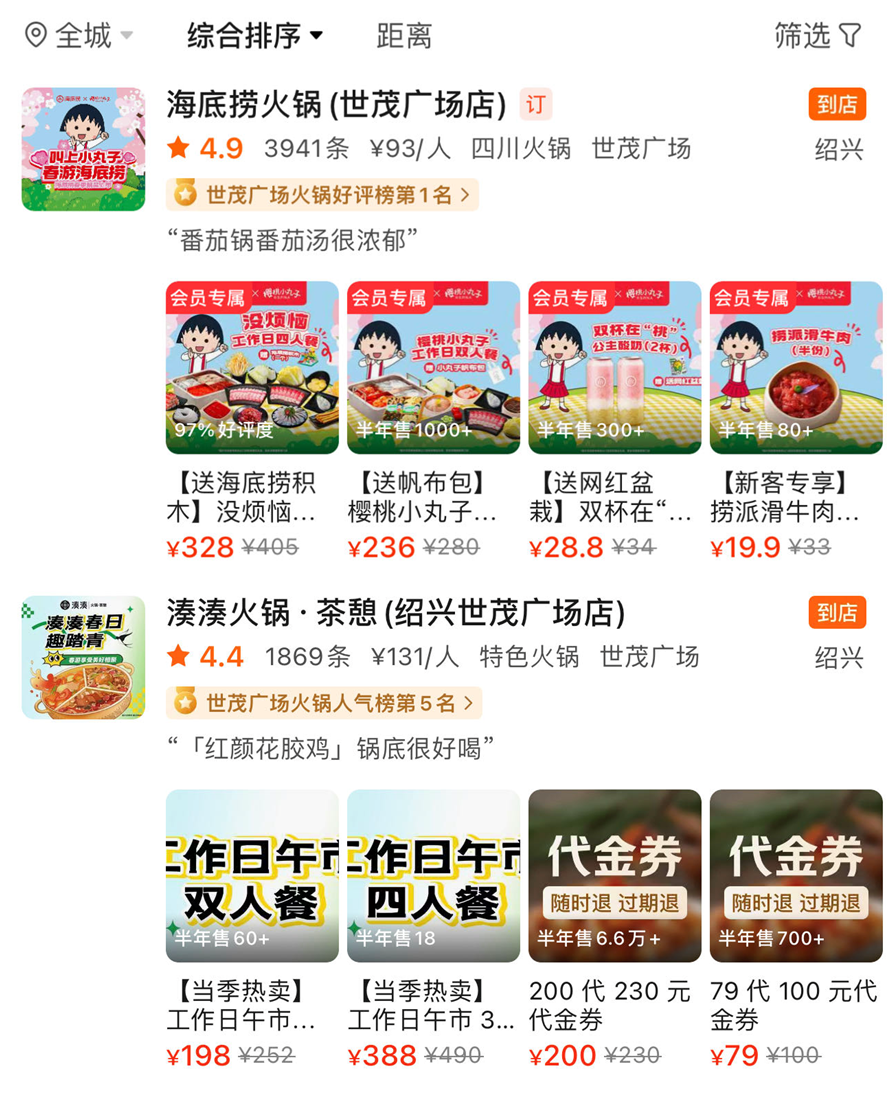View 世茂广场火锅好评榜第1名 ranking
The height and width of the screenshot is (1096, 888).
[x=322, y=194]
